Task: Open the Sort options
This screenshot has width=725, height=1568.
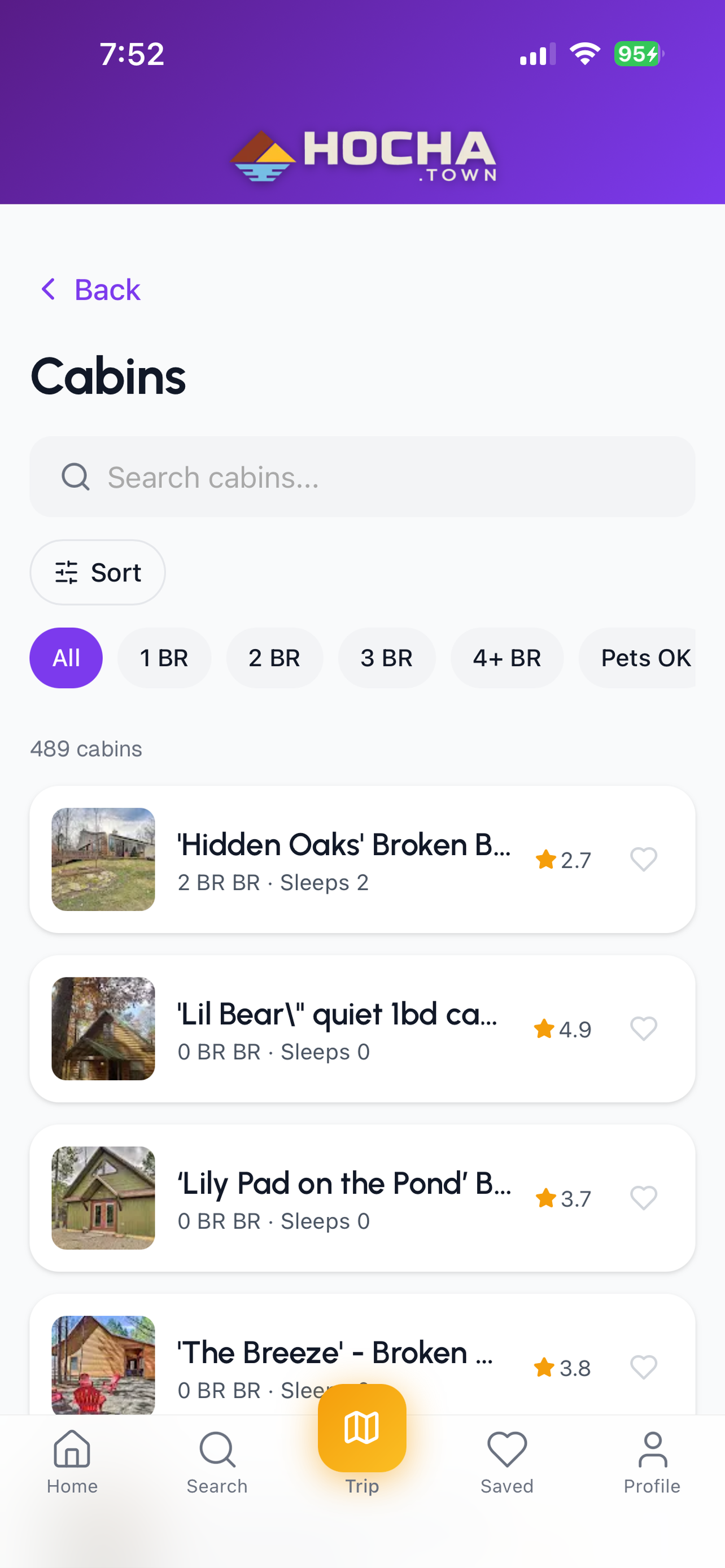Action: point(97,572)
